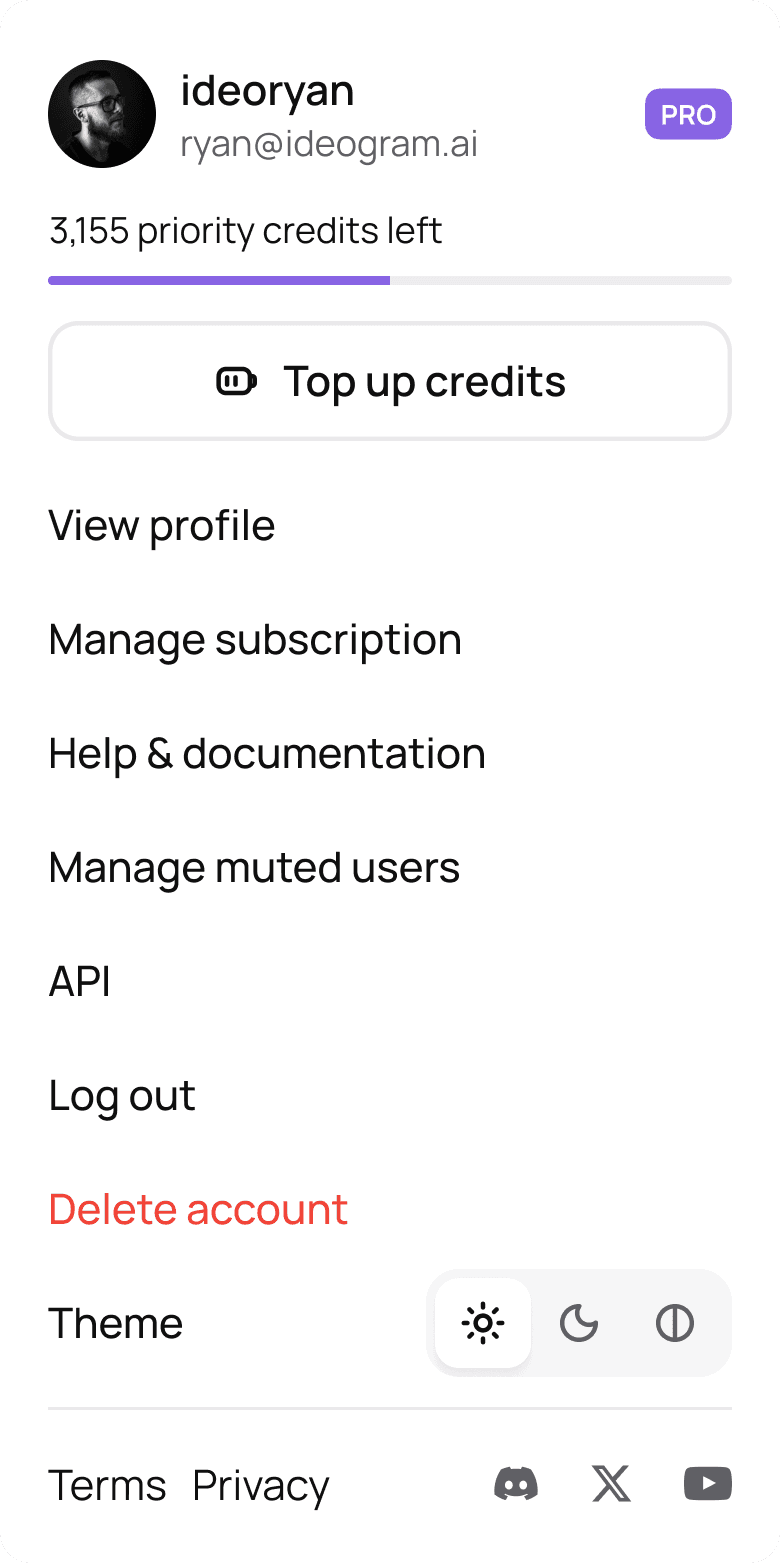Select the system auto theme icon
Screen dimensions: 780x1563
pos(675,1323)
